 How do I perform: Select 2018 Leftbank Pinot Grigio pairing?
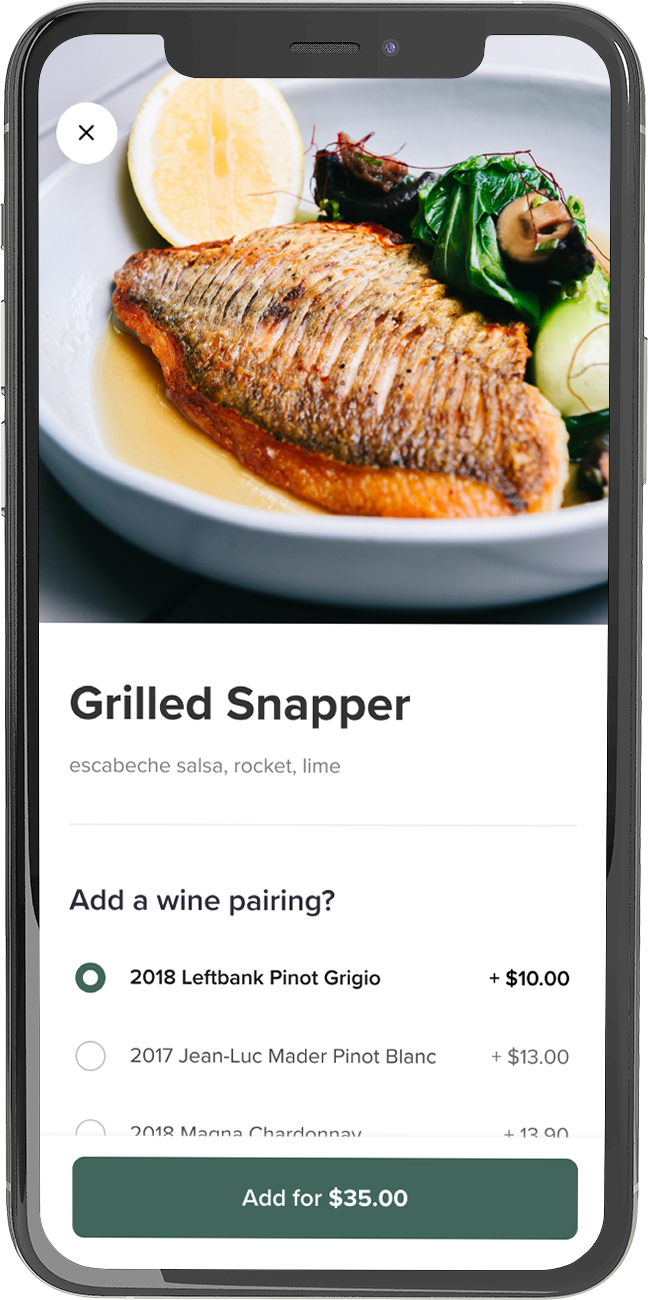pyautogui.click(x=91, y=978)
